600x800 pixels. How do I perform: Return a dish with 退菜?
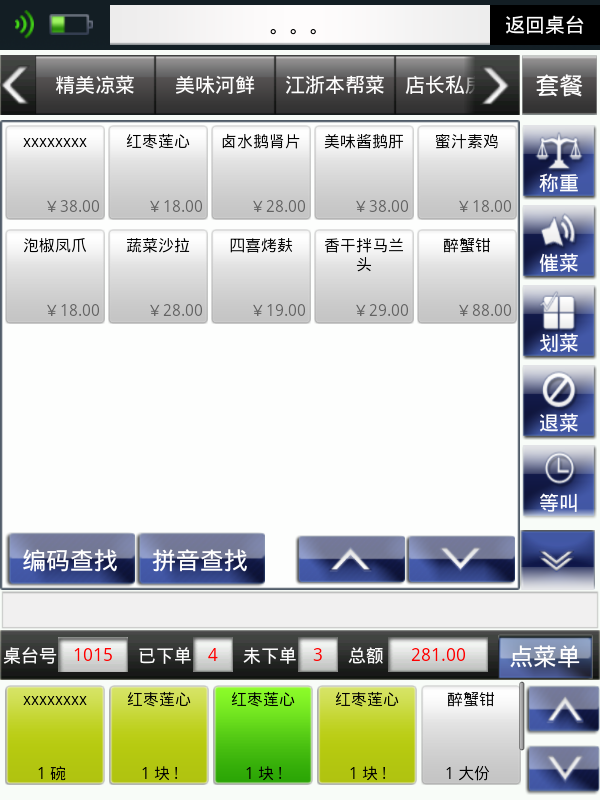click(558, 402)
